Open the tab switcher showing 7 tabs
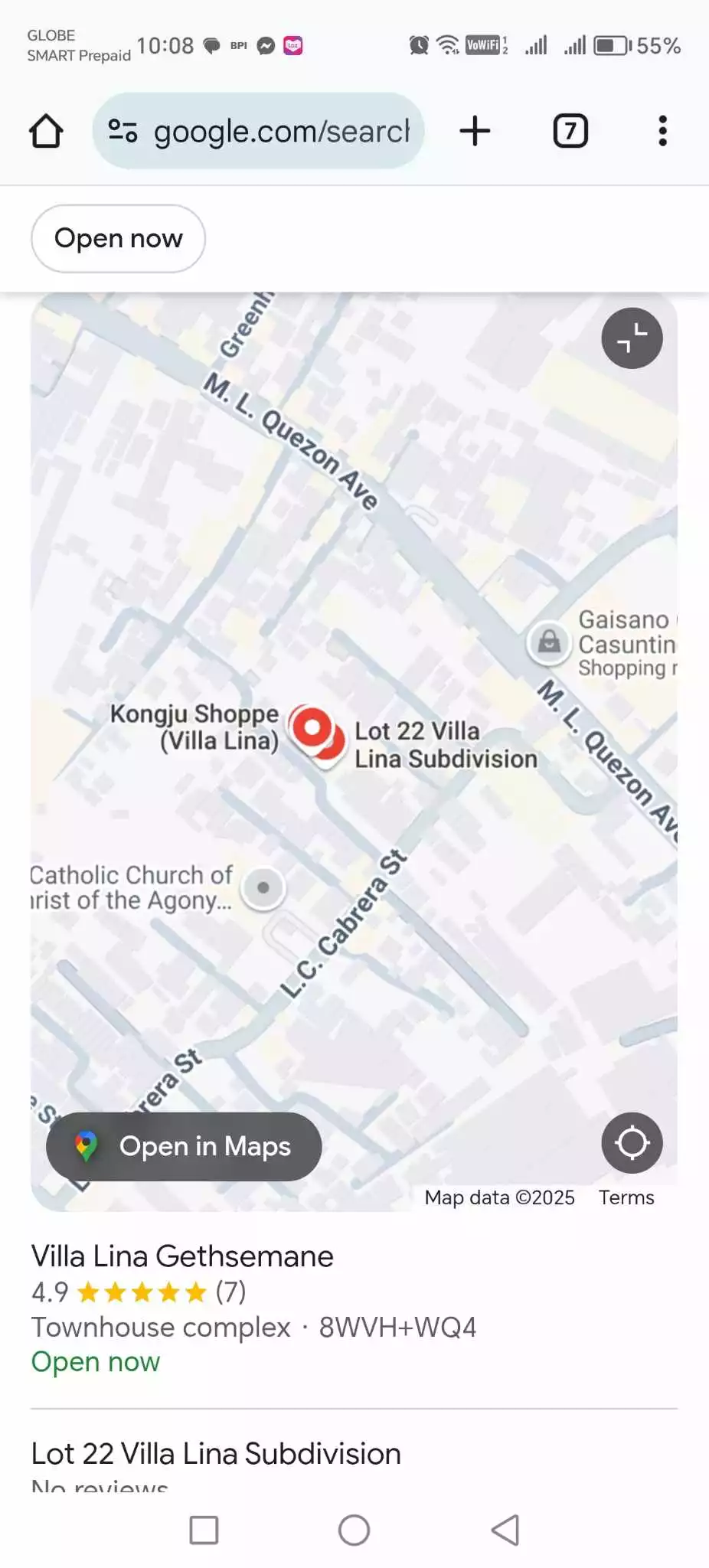 570,131
